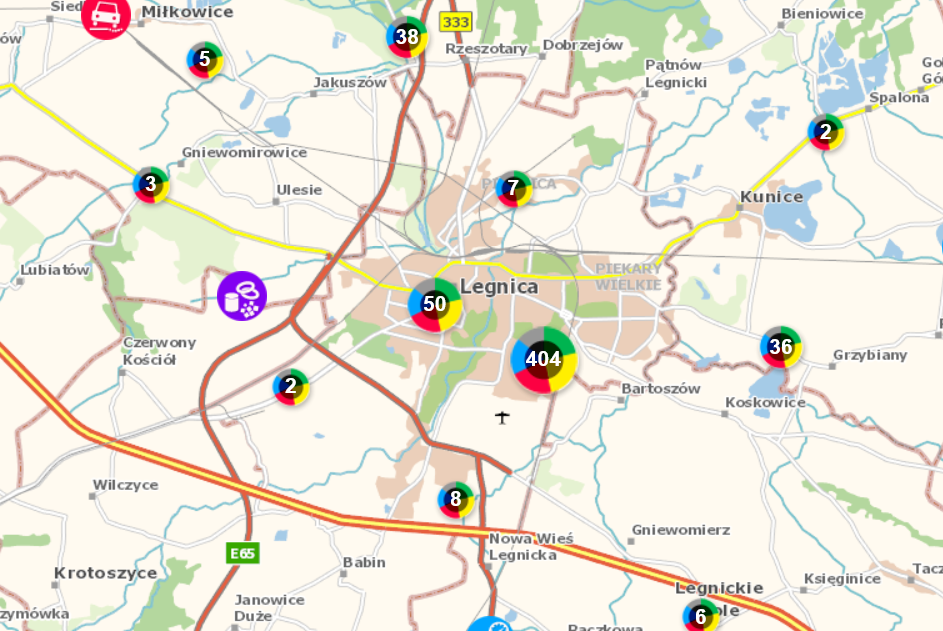Open the cluster of 3 near Gniewomirowice

pos(151,184)
